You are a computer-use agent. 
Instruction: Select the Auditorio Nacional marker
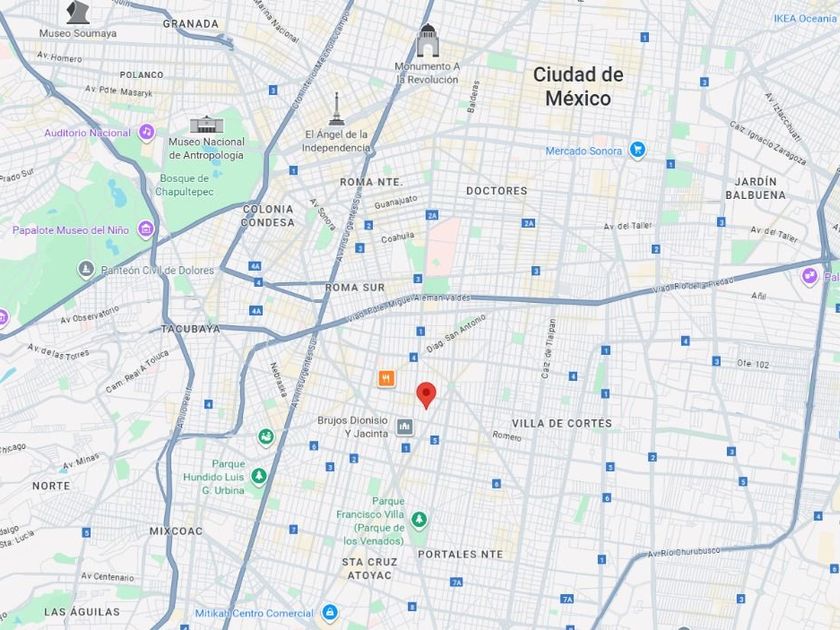coord(146,132)
